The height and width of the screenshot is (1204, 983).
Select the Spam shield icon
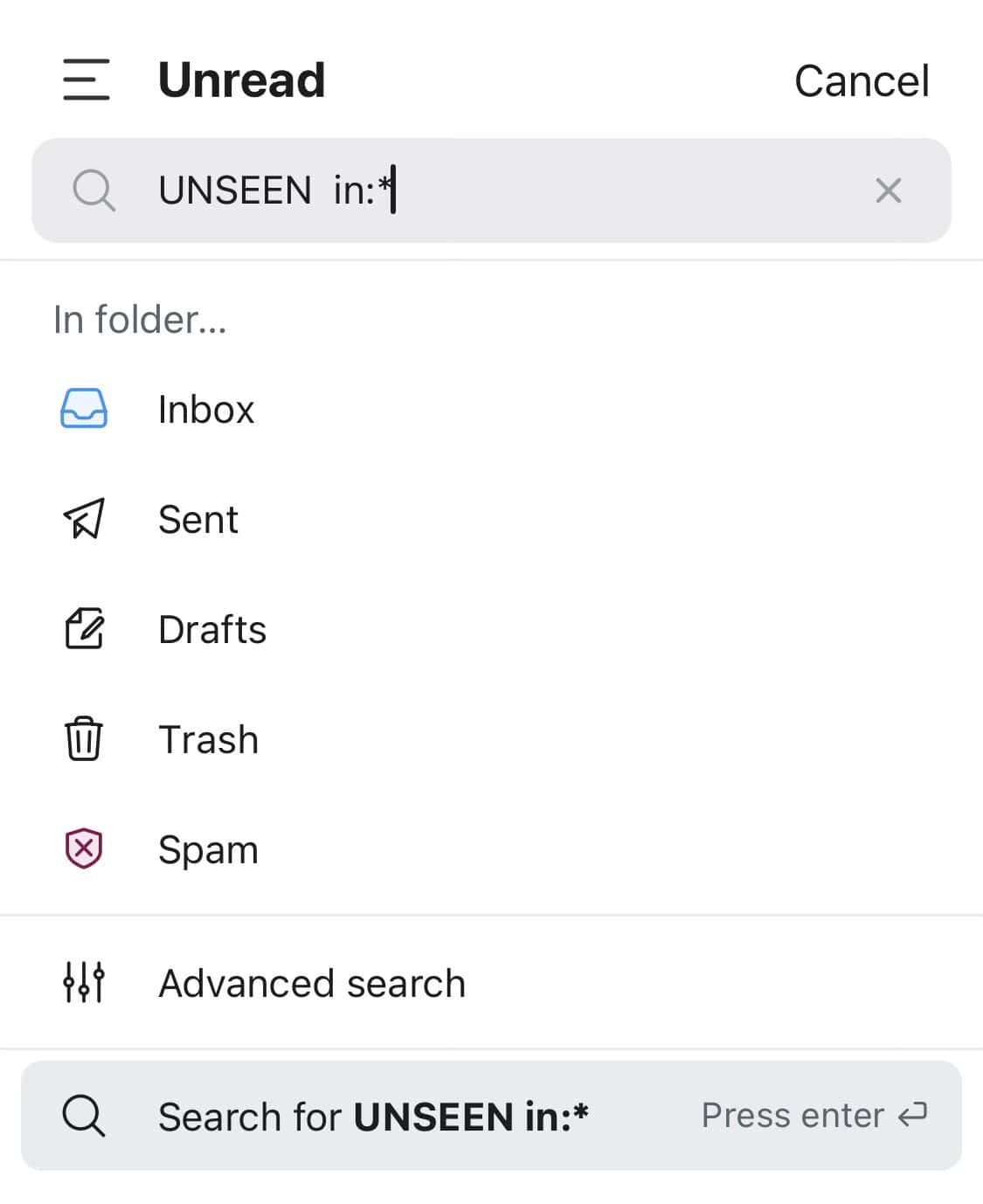[x=83, y=848]
